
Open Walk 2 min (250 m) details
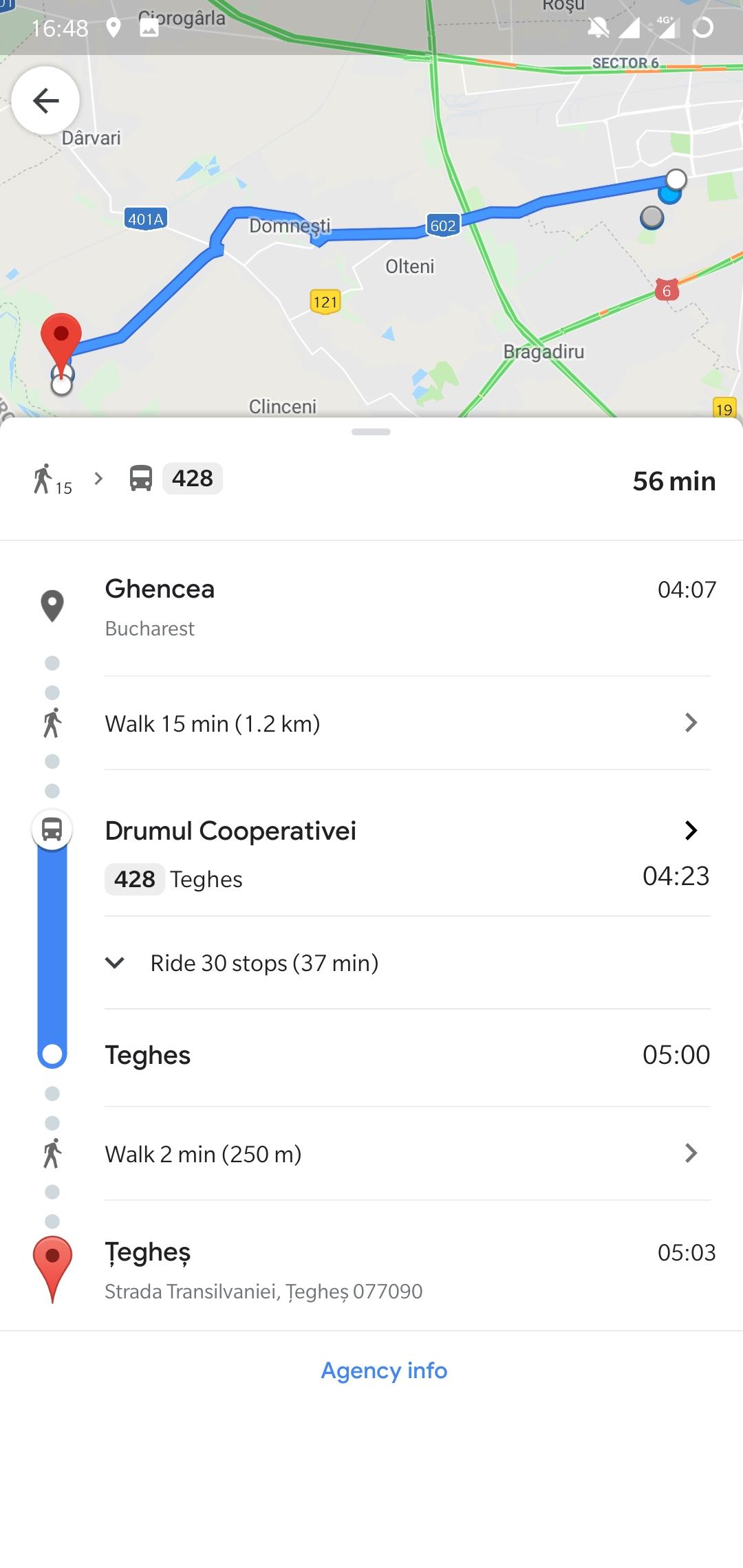pos(407,1153)
